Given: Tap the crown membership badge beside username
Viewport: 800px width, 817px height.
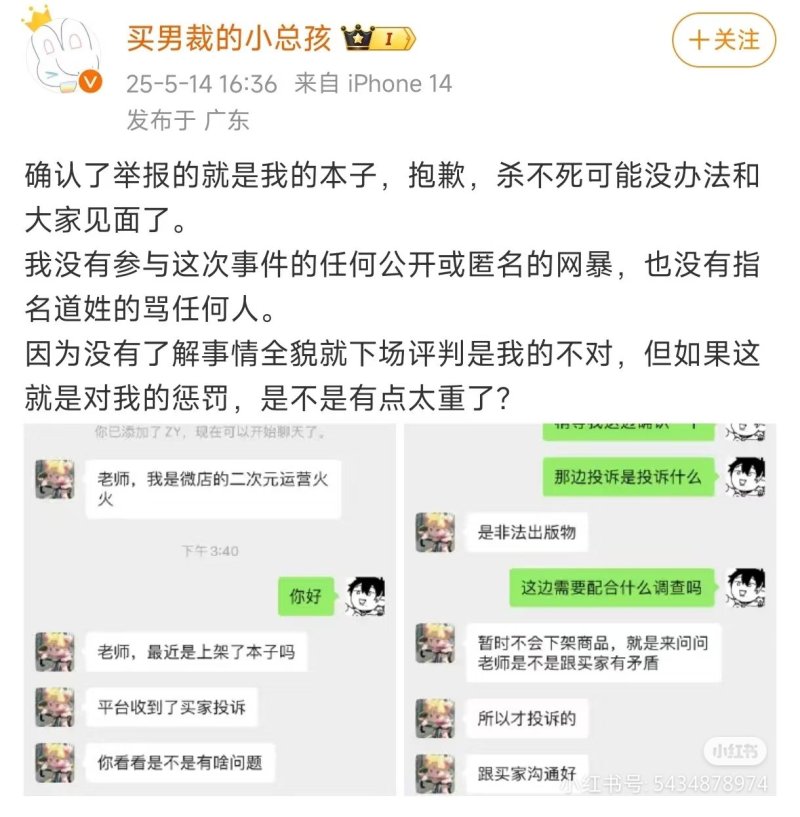Looking at the screenshot, I should tap(378, 39).
